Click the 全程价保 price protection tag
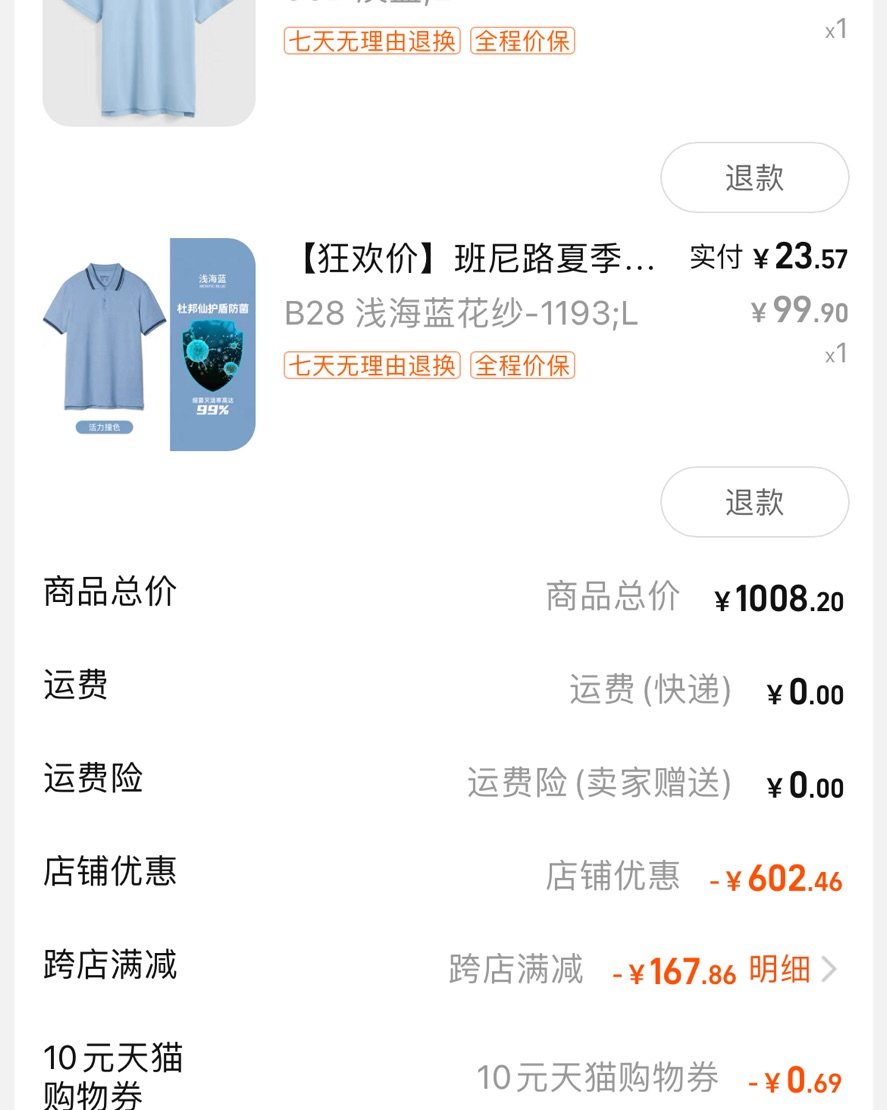Viewport: 887px width, 1110px height. pos(524,367)
